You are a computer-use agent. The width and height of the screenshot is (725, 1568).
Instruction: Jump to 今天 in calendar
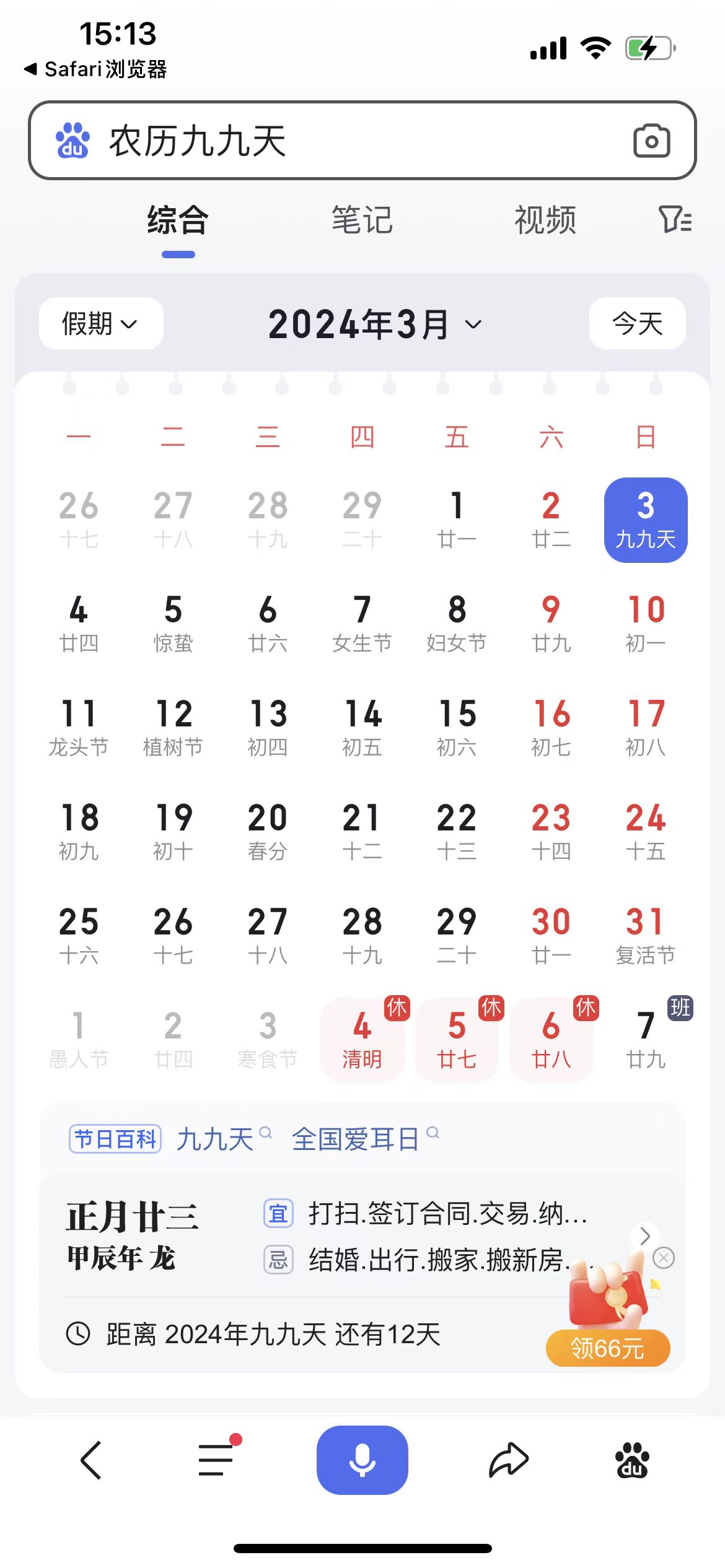pos(637,323)
